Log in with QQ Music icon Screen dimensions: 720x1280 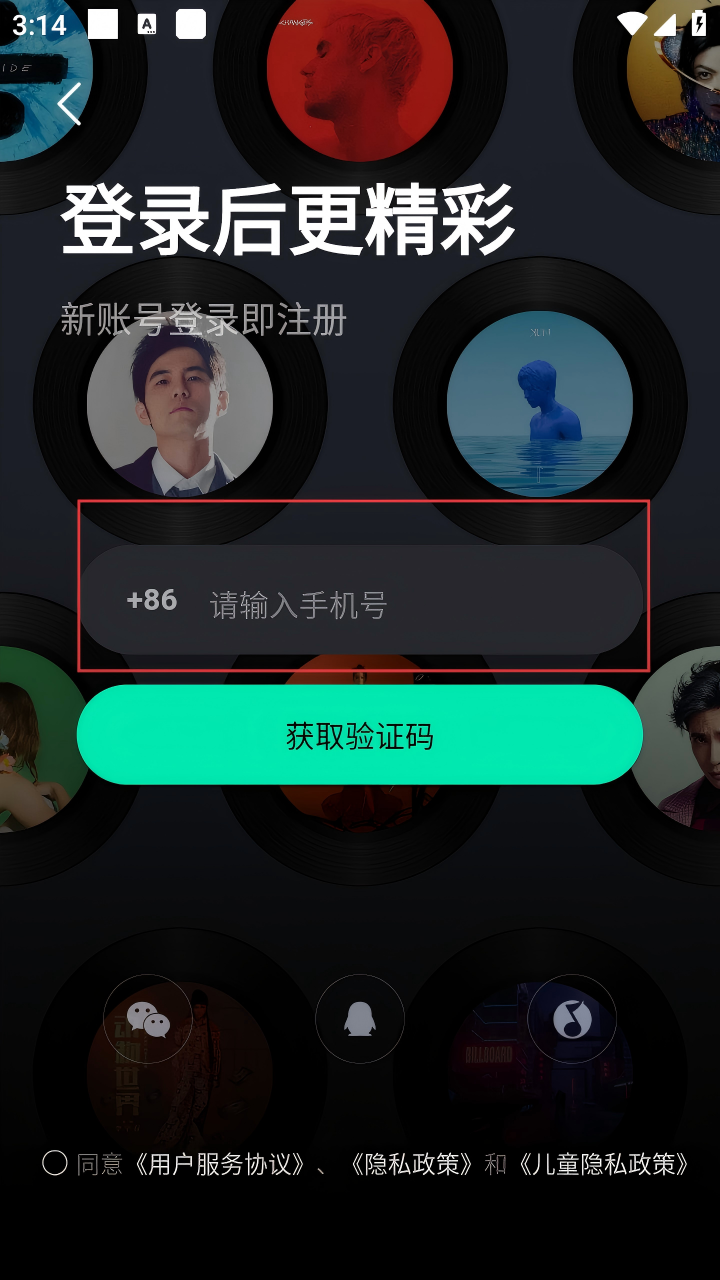point(572,1019)
